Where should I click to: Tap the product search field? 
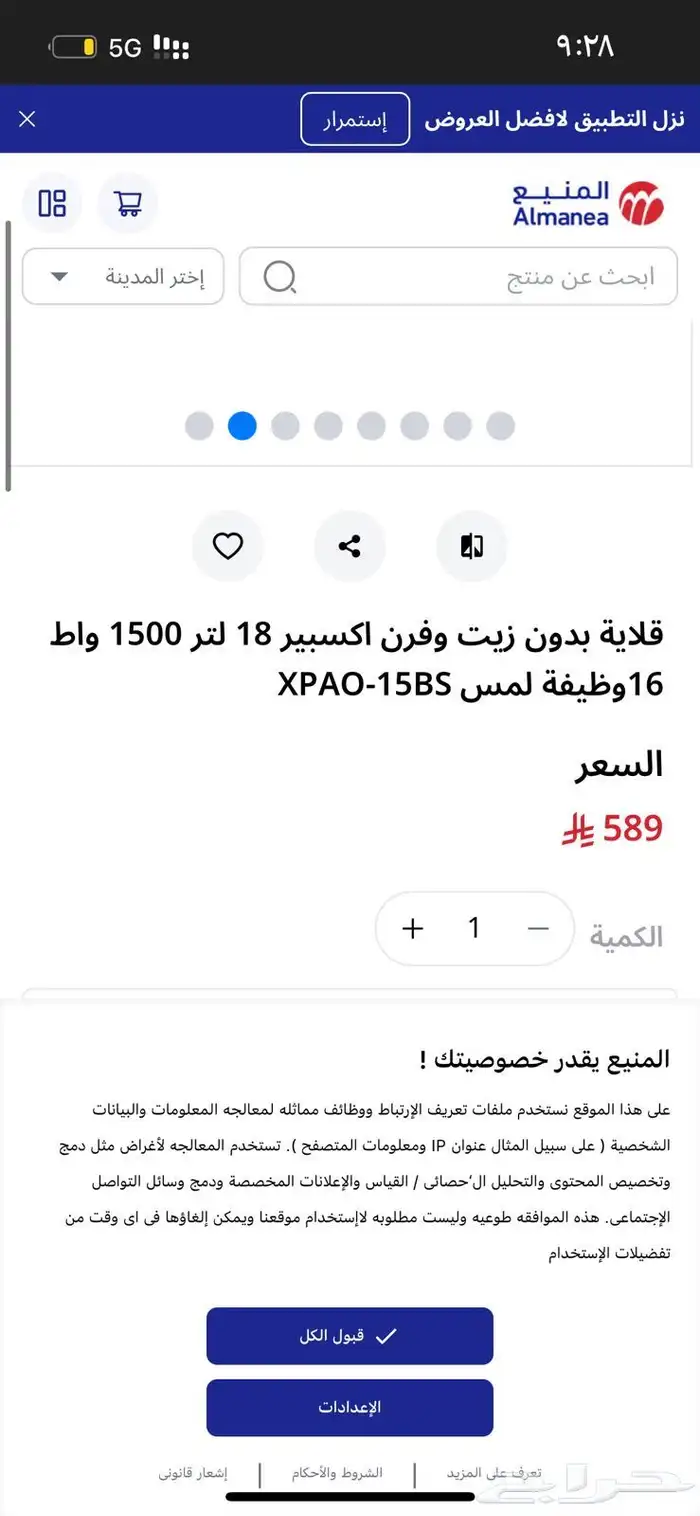tap(460, 276)
